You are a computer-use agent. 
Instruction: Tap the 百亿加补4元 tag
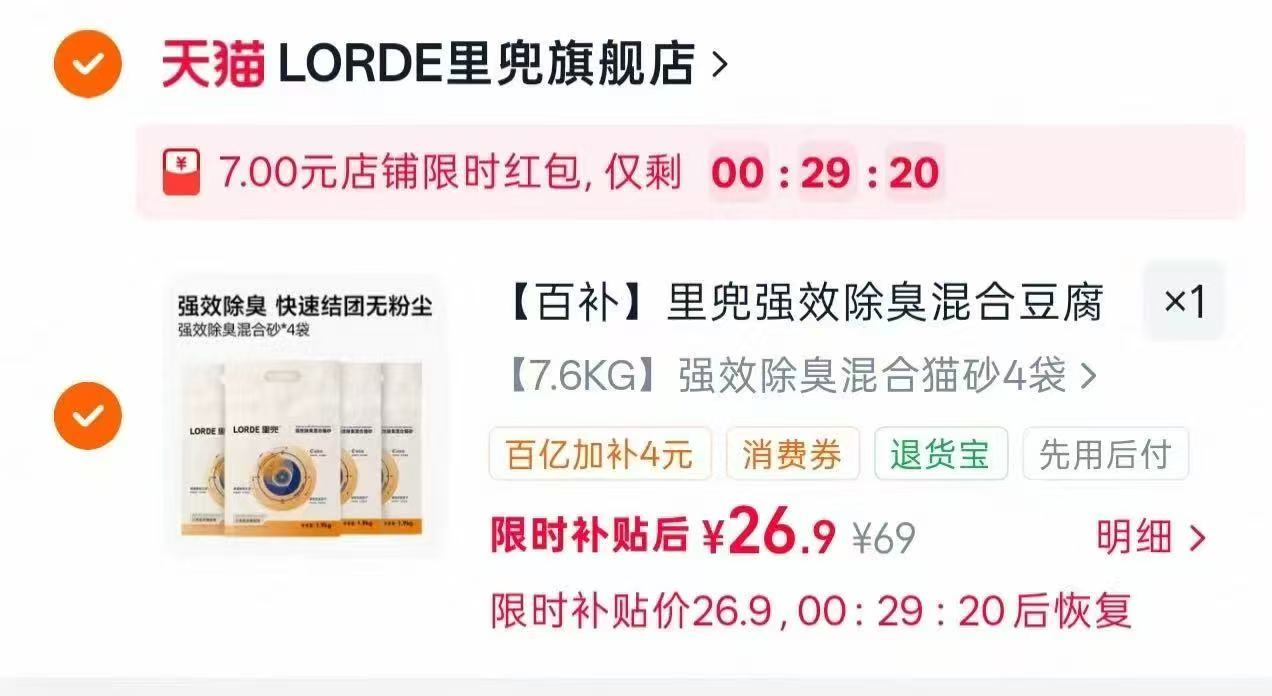pos(600,455)
